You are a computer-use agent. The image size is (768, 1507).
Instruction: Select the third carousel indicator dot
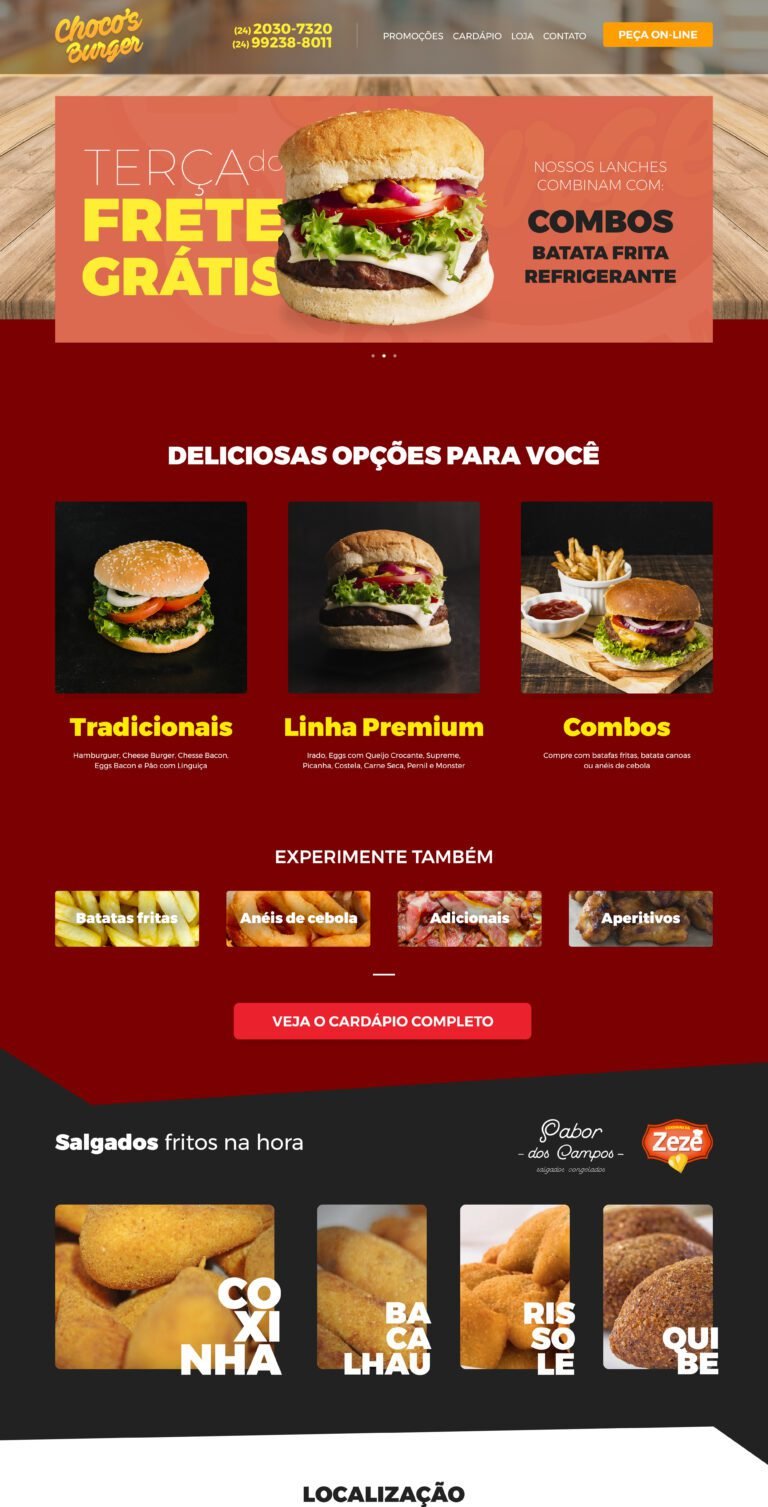394,356
